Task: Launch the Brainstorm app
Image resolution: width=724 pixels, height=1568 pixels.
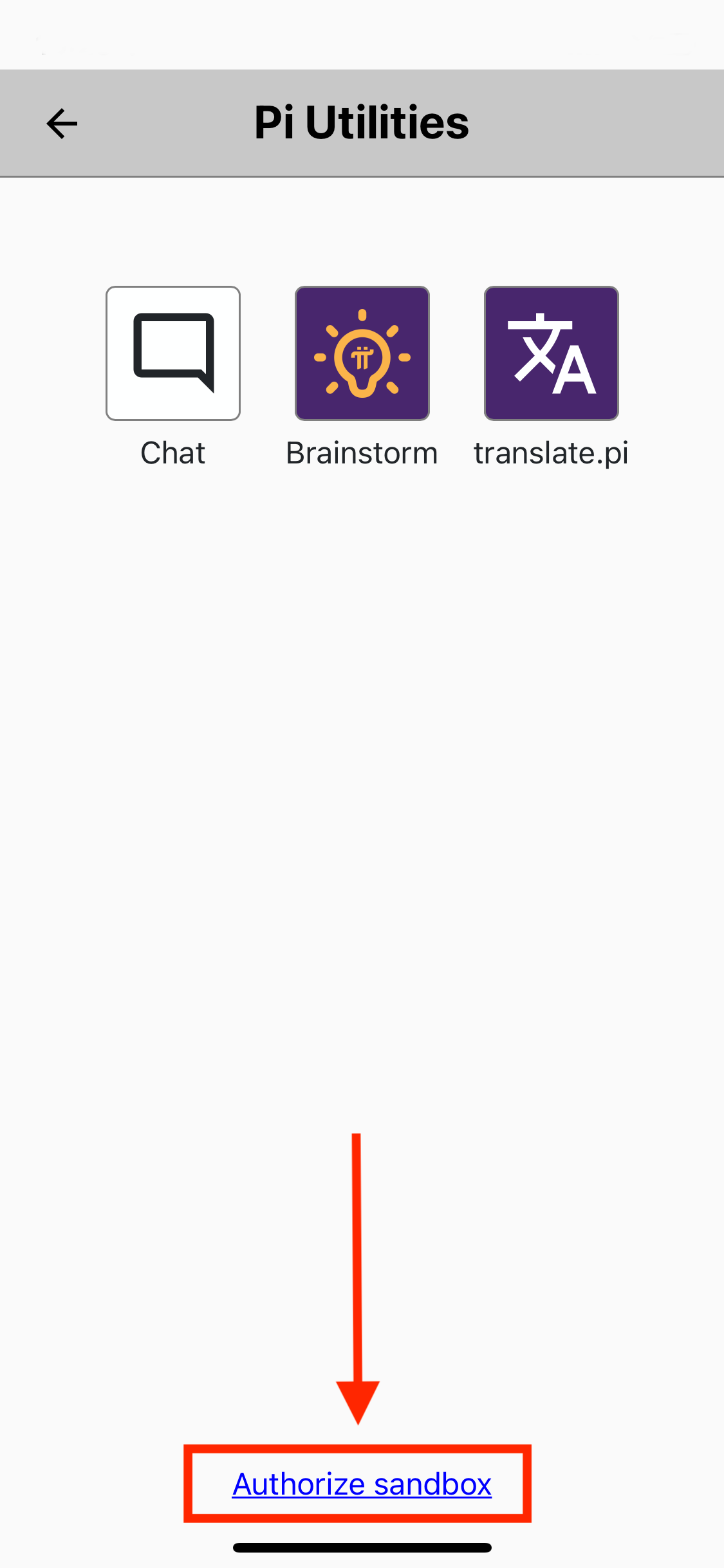Action: [362, 353]
